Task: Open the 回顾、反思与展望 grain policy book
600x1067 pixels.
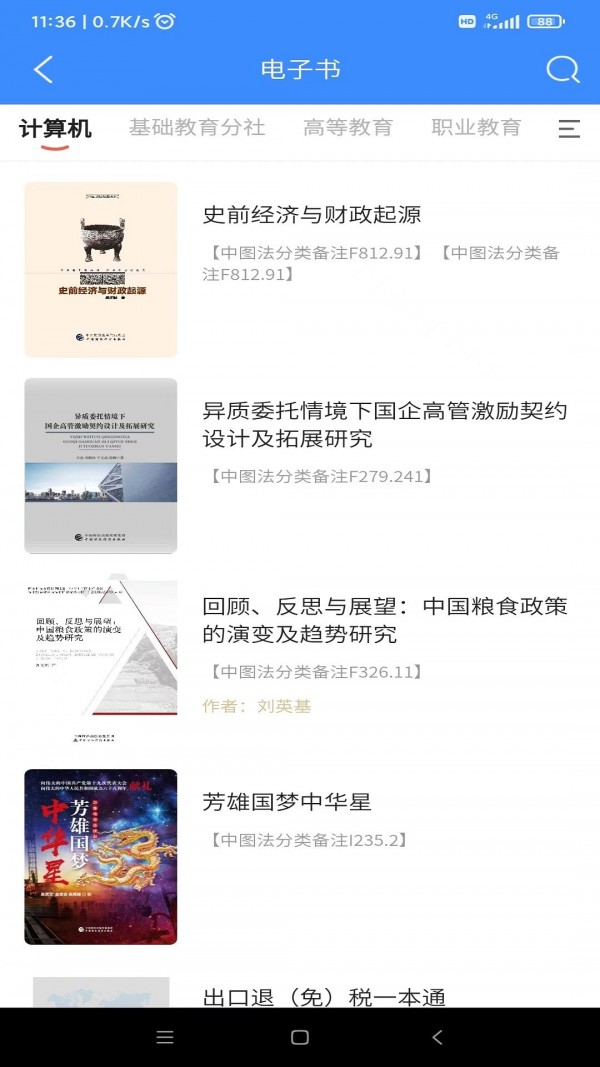Action: (385, 620)
